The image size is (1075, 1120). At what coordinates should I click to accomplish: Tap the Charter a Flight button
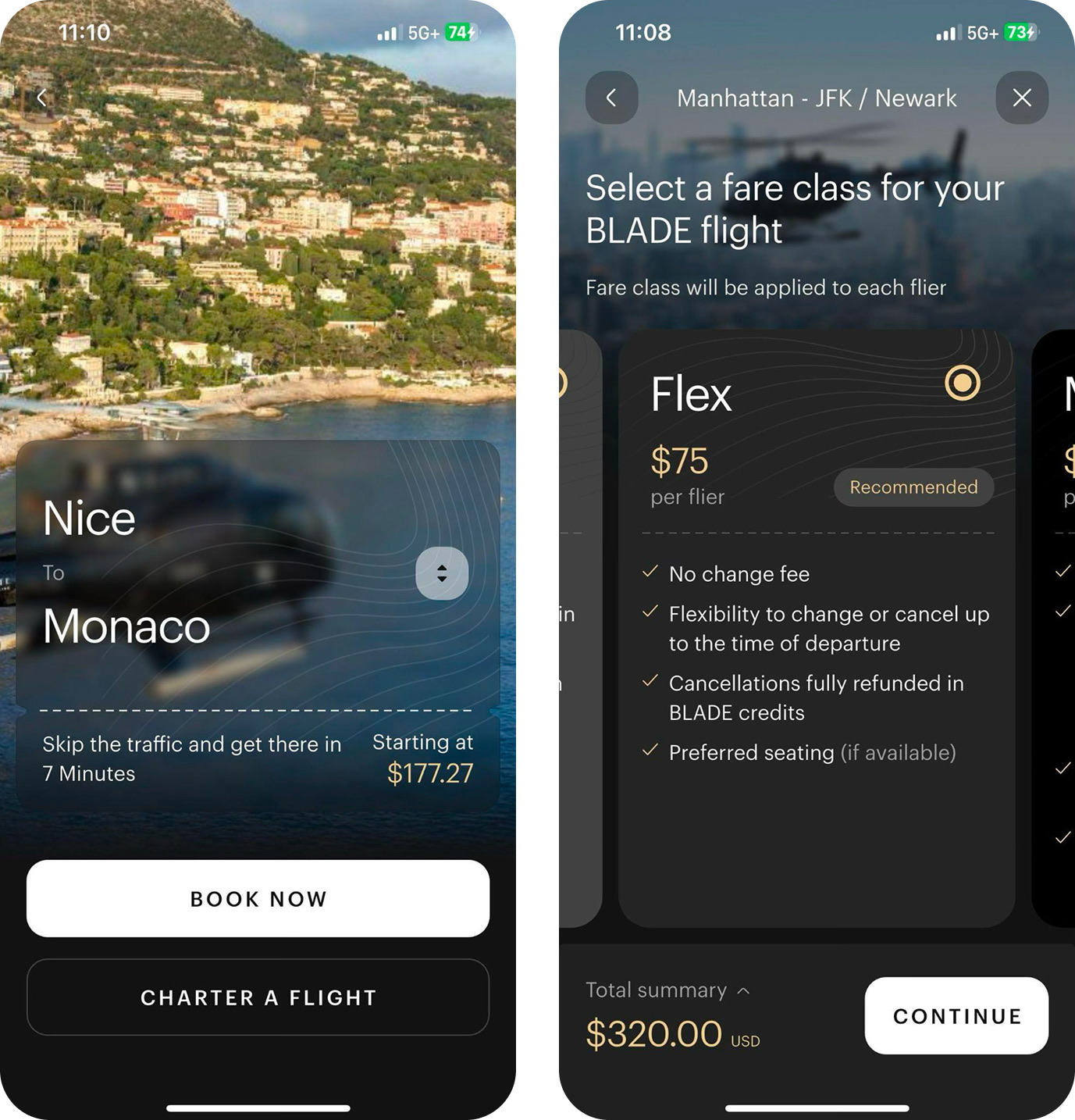tap(258, 997)
